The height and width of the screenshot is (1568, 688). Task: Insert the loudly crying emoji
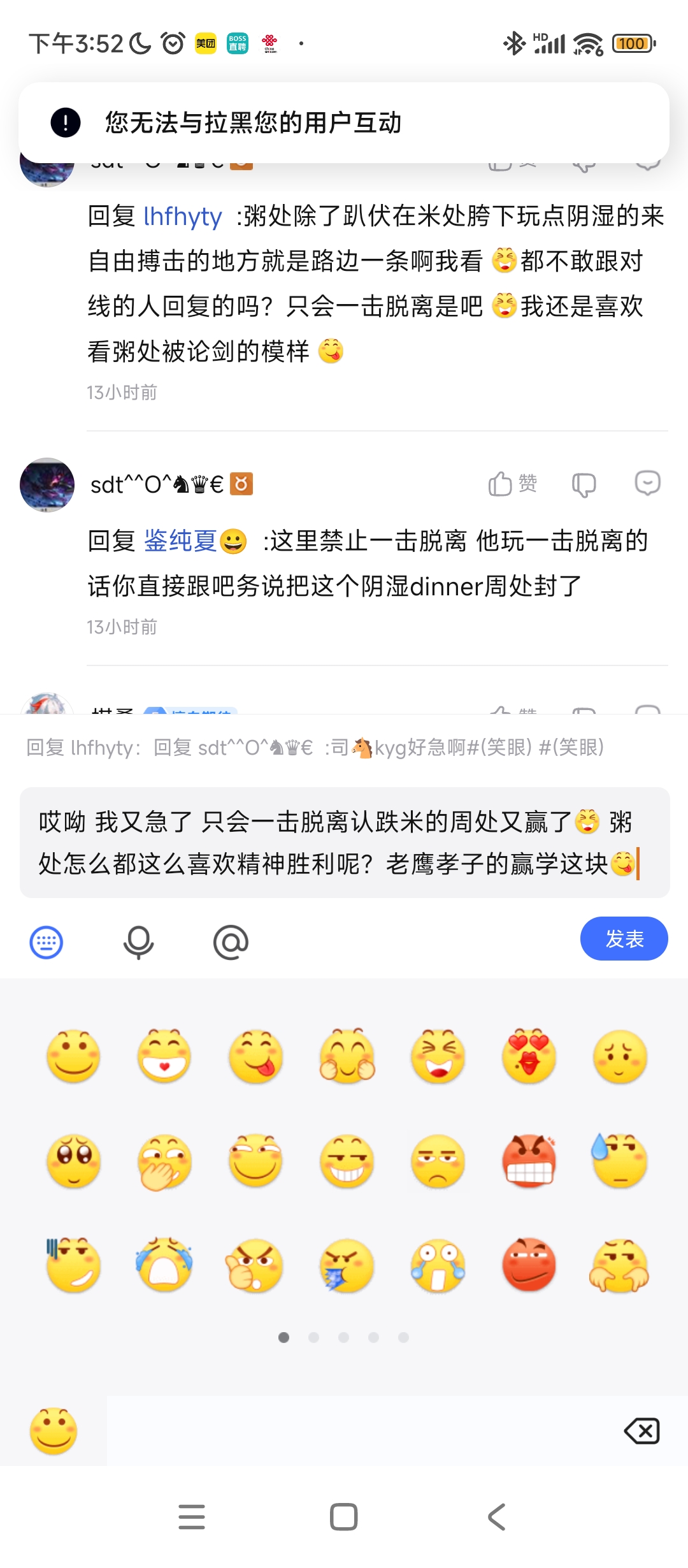coord(164,1265)
